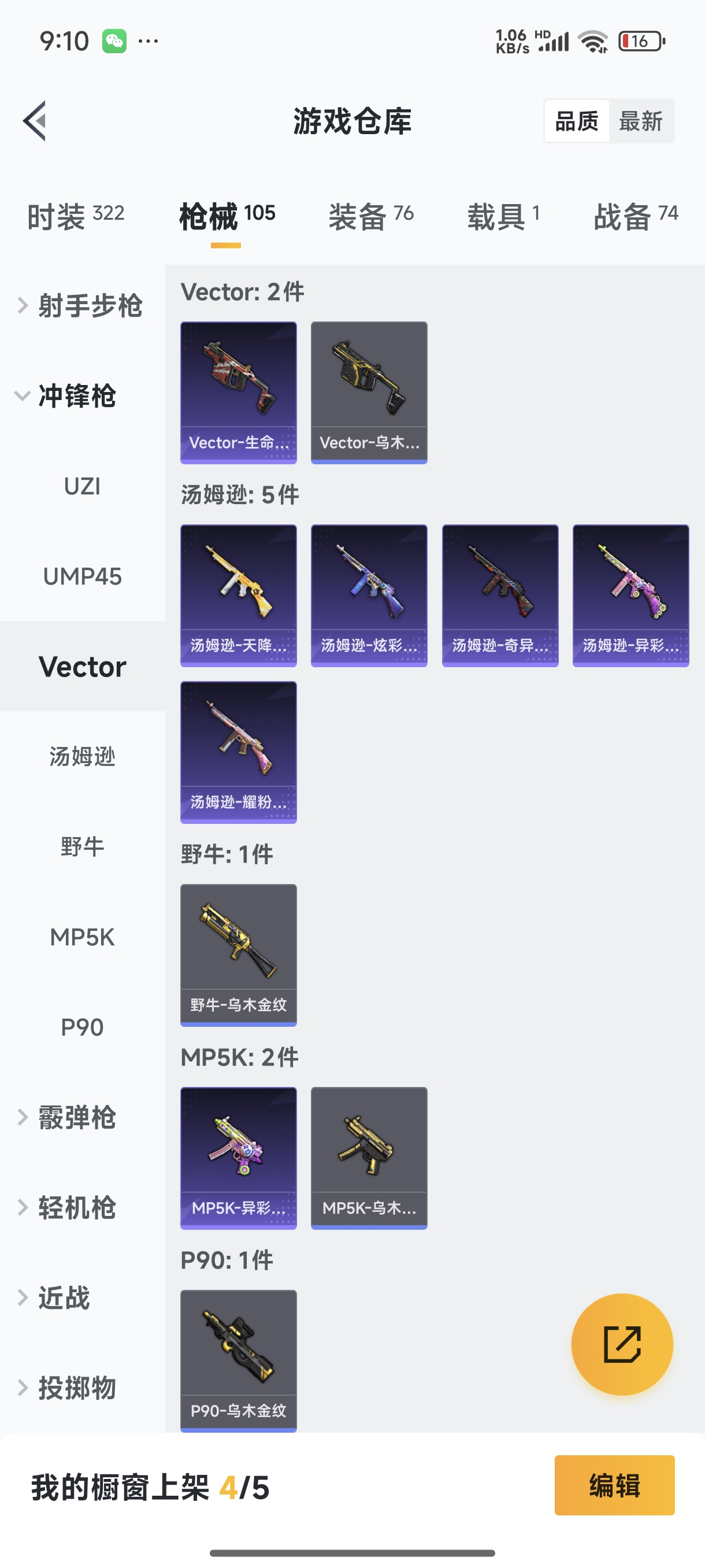Screen dimensions: 705x1568
Task: Open the Vector-乌木 skin tile
Action: pyautogui.click(x=369, y=393)
